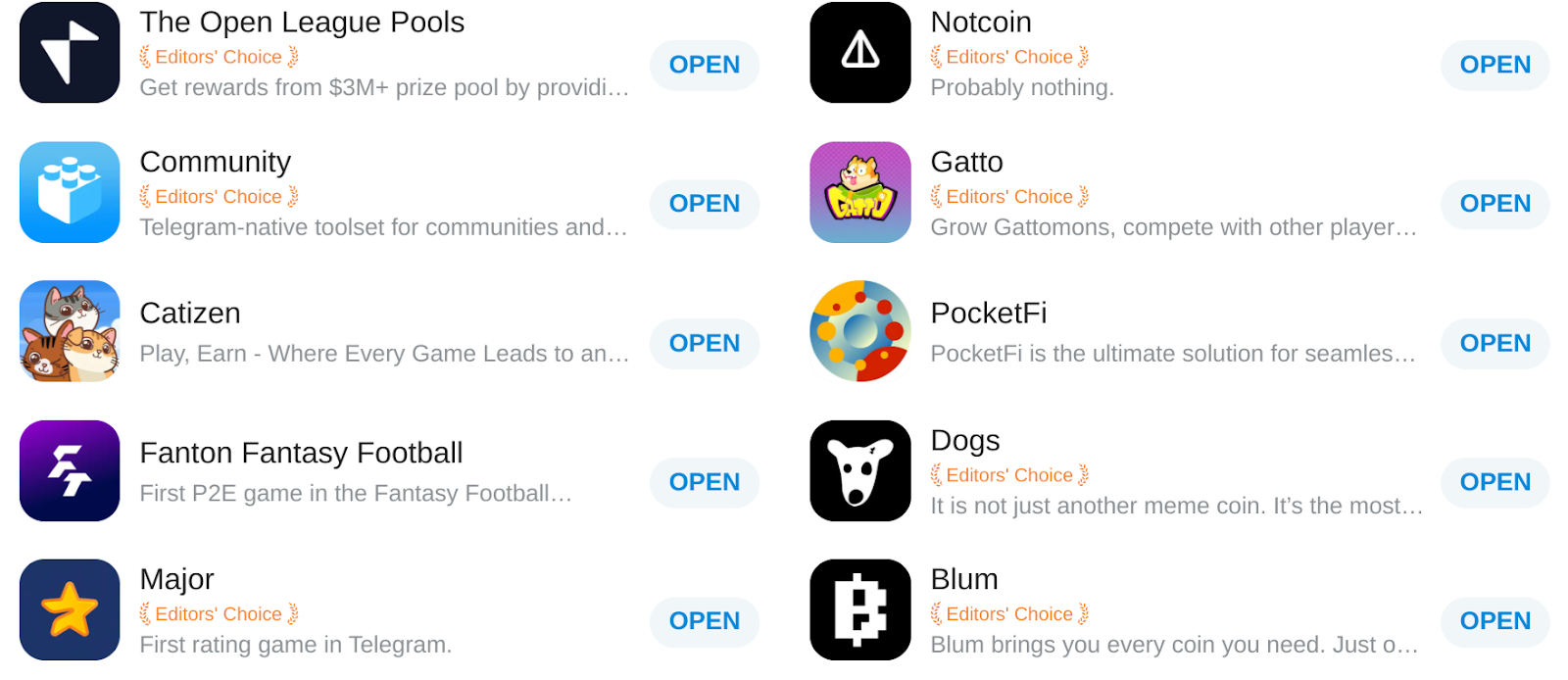Tap OPEN beside Dogs
Screen dimensions: 1568x680
(x=1494, y=482)
